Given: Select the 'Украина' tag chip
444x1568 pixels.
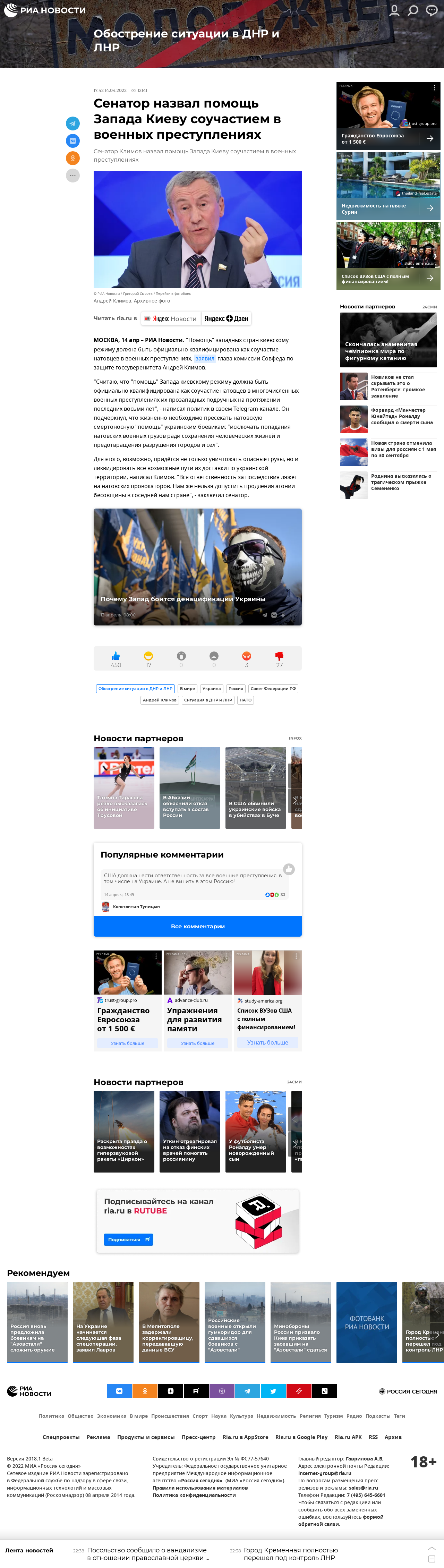Looking at the screenshot, I should tap(211, 689).
